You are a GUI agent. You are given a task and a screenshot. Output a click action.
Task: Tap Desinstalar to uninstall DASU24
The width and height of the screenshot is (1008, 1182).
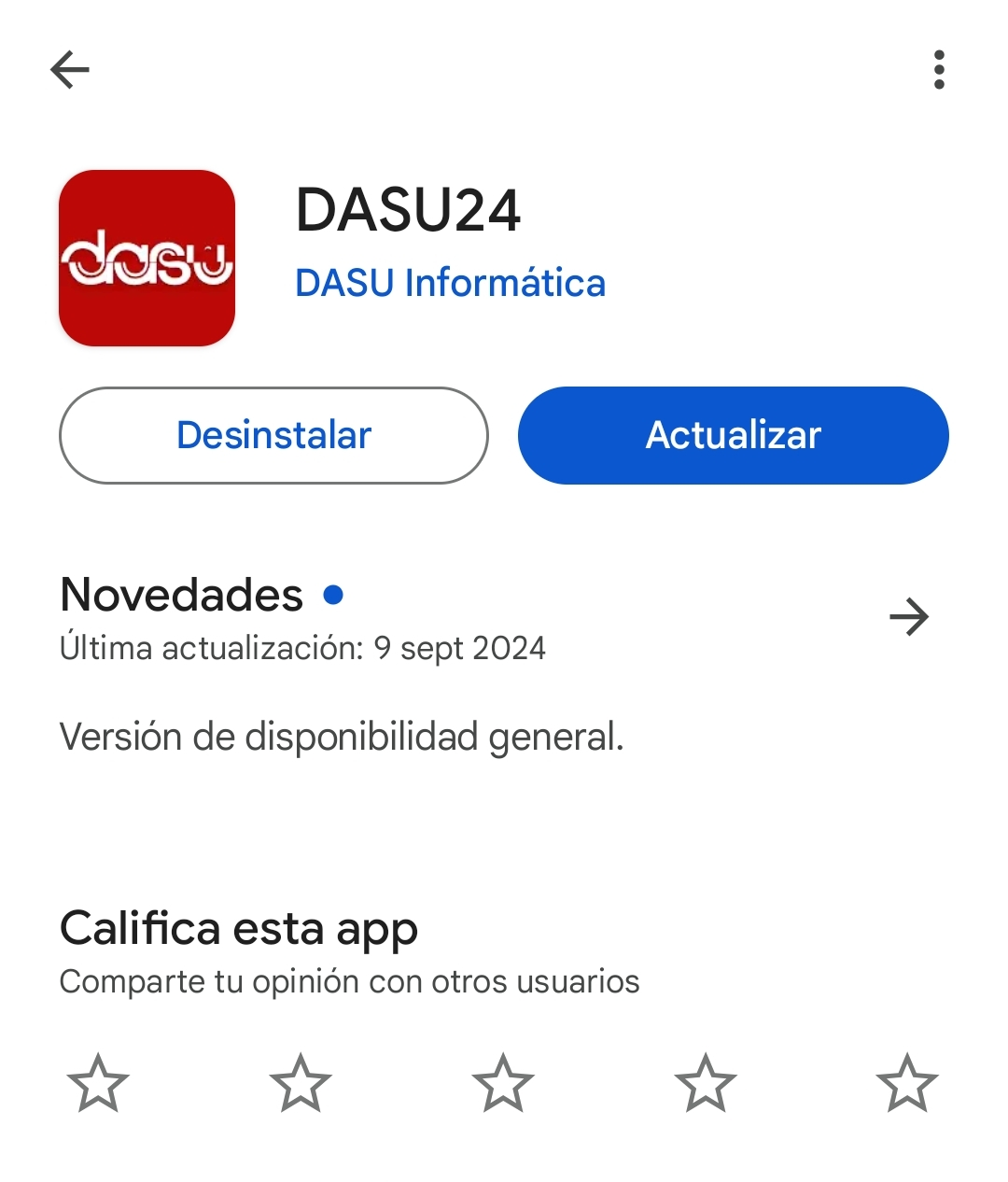click(273, 435)
